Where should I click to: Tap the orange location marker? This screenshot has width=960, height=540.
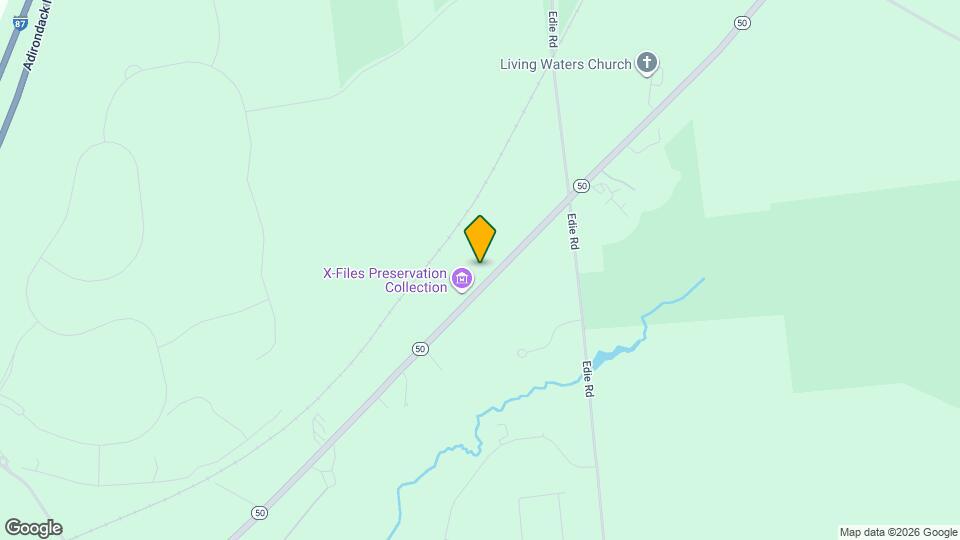[x=480, y=239]
